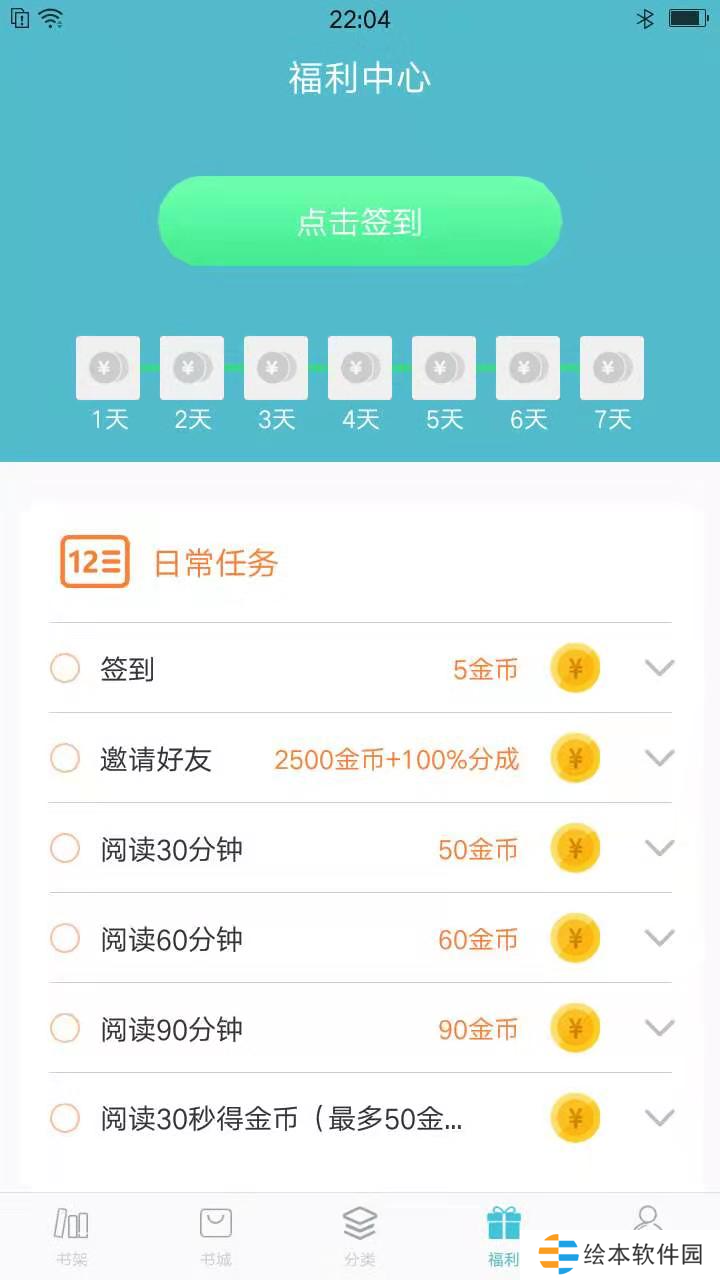Expand the 签到 task details chevron
The width and height of the screenshot is (720, 1280).
tap(659, 668)
